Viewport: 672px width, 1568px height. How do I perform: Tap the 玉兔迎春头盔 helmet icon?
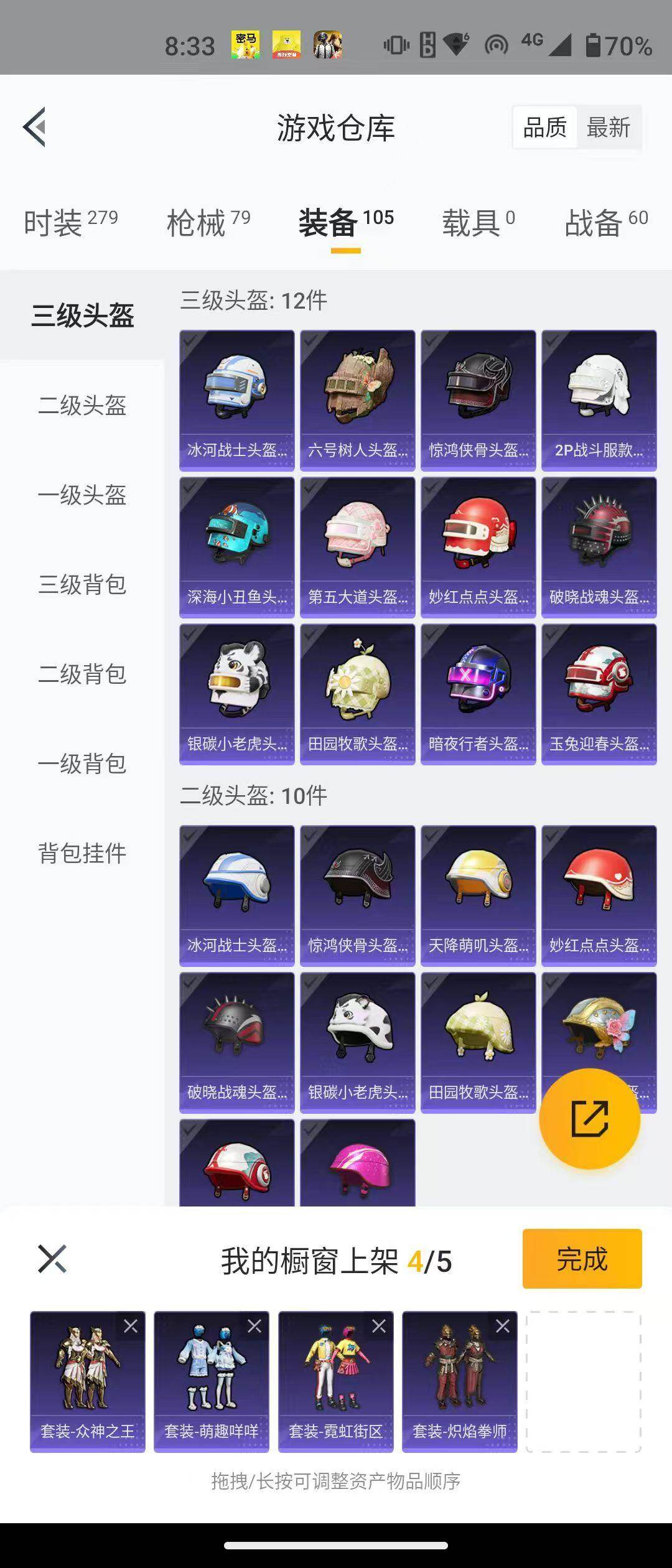599,678
